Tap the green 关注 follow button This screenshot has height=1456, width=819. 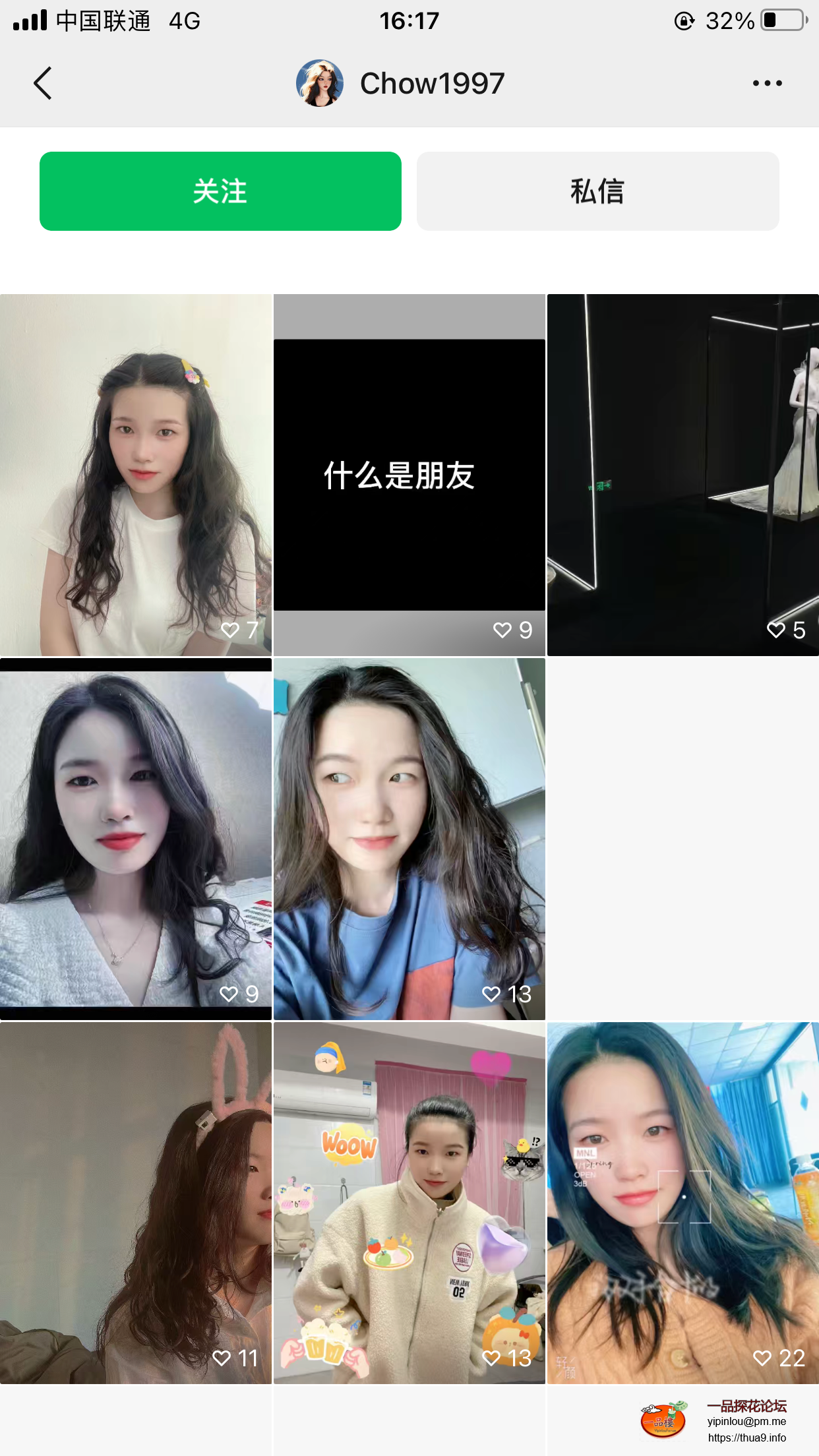click(220, 191)
